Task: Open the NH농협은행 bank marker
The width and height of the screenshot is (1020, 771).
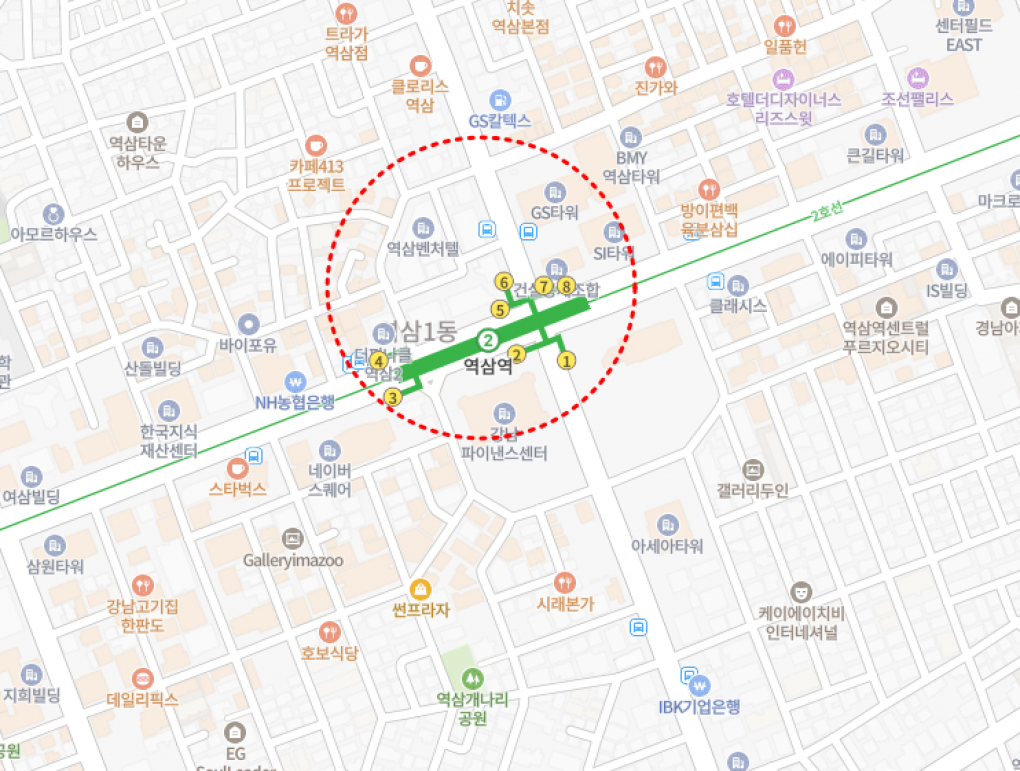Action: point(294,381)
